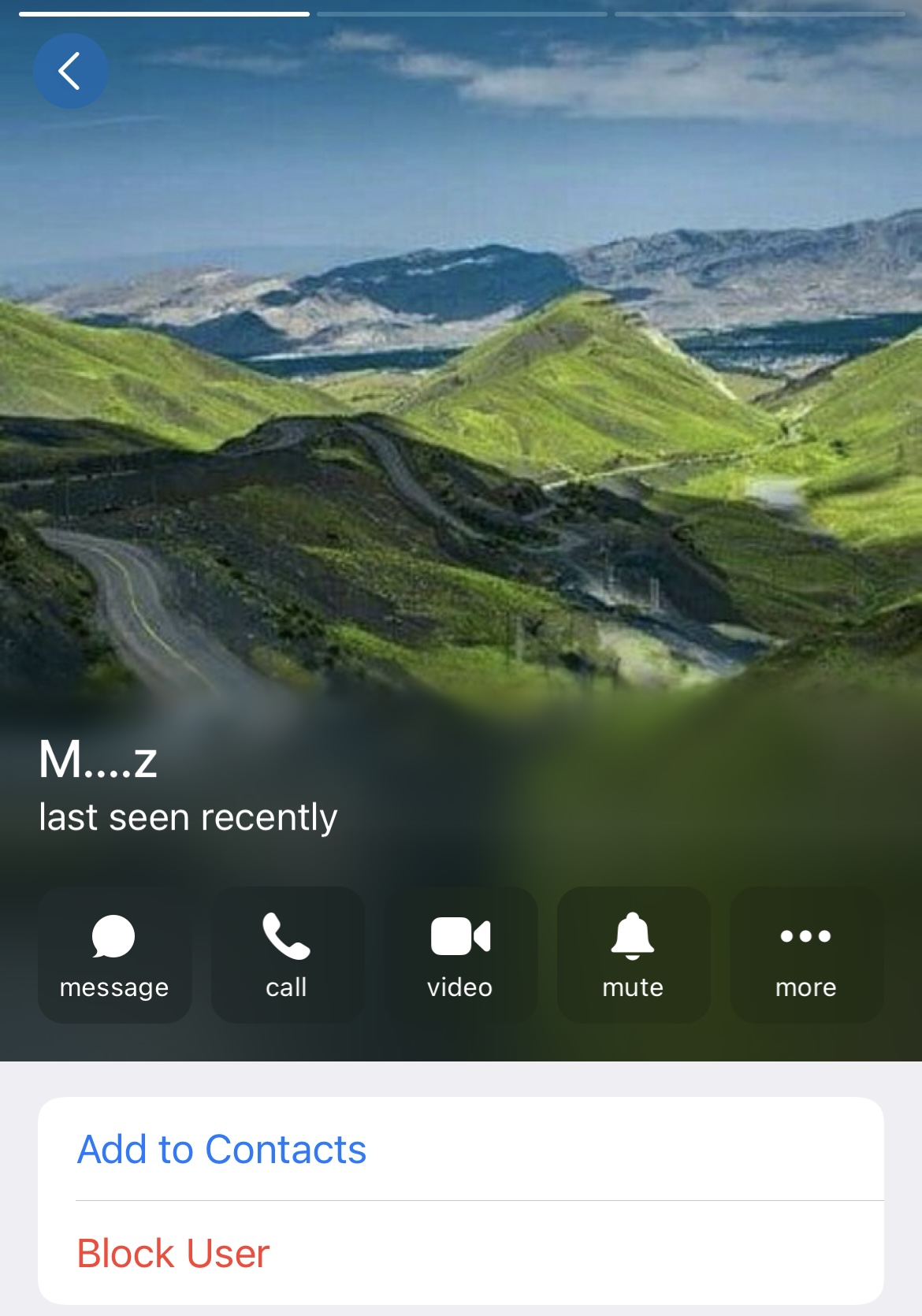This screenshot has width=922, height=1316.
Task: Start a video call
Action: coord(460,955)
